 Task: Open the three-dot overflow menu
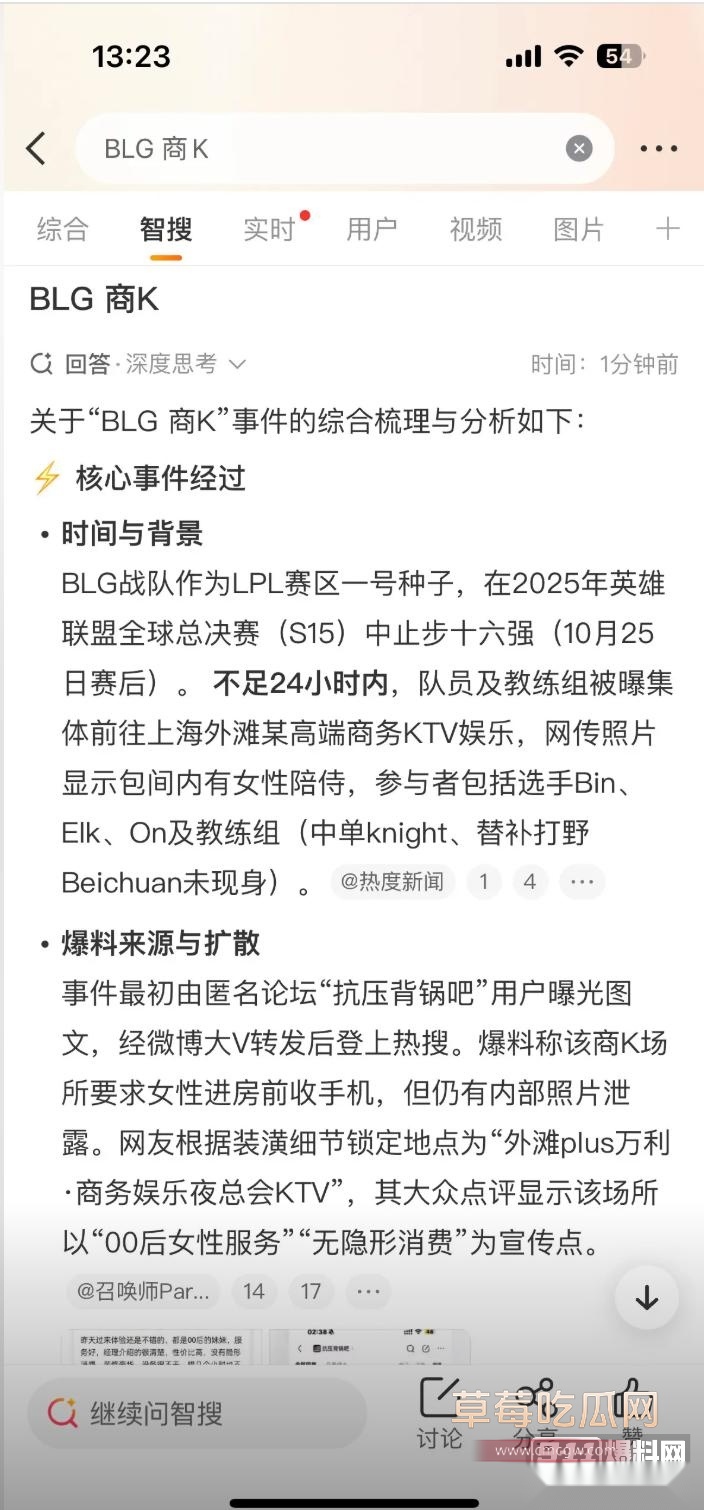click(659, 149)
